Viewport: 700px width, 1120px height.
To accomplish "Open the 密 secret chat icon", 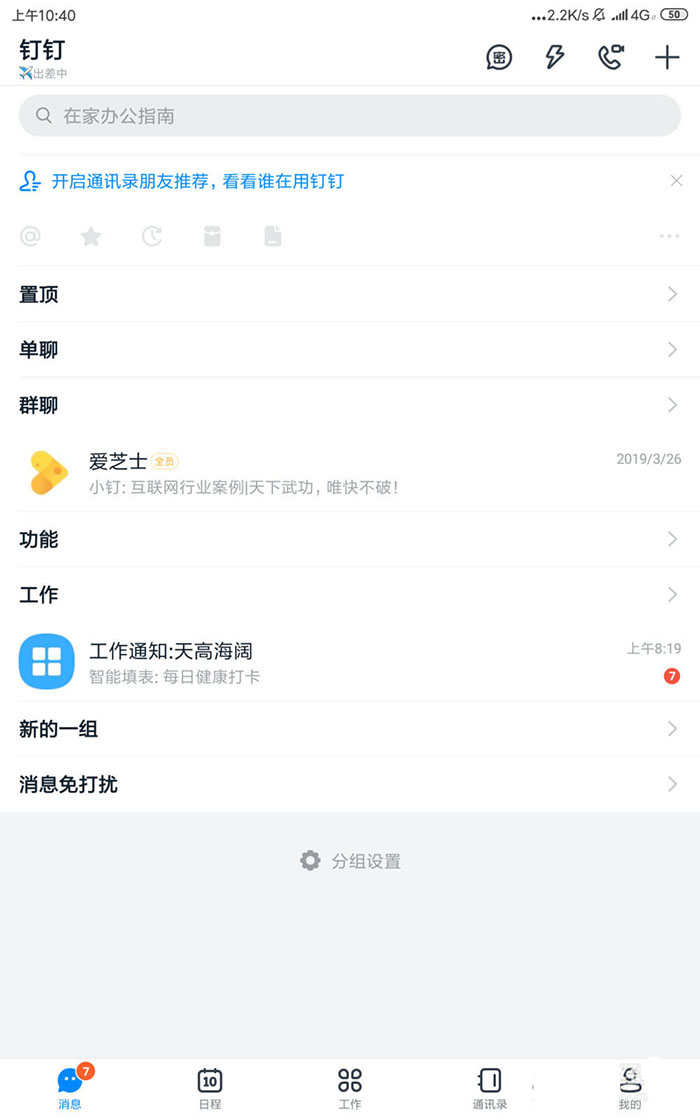I will (x=499, y=57).
